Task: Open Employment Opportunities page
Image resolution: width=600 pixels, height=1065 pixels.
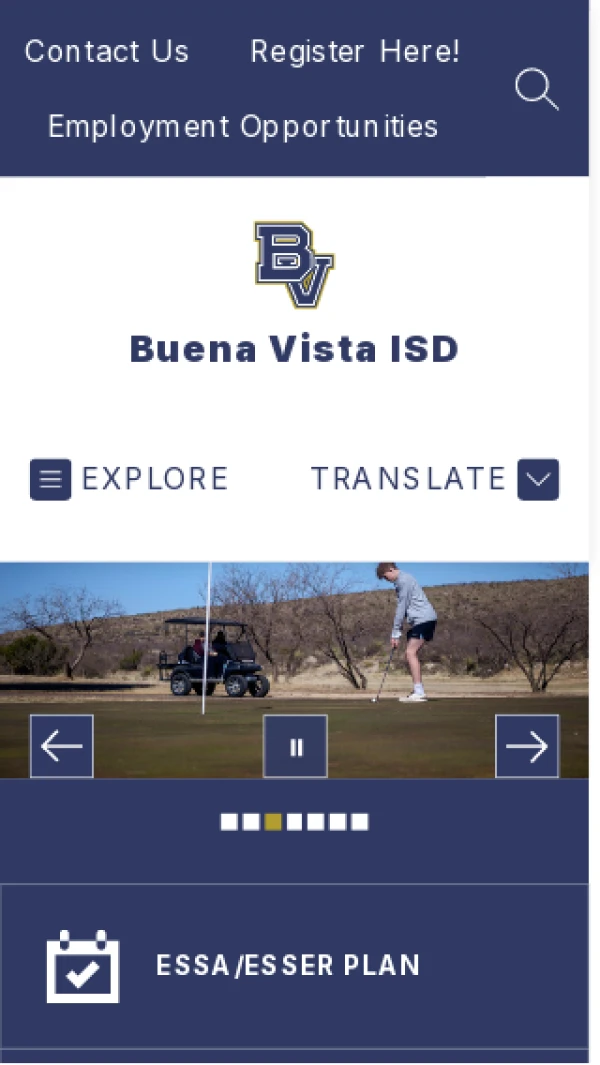Action: coord(243,127)
